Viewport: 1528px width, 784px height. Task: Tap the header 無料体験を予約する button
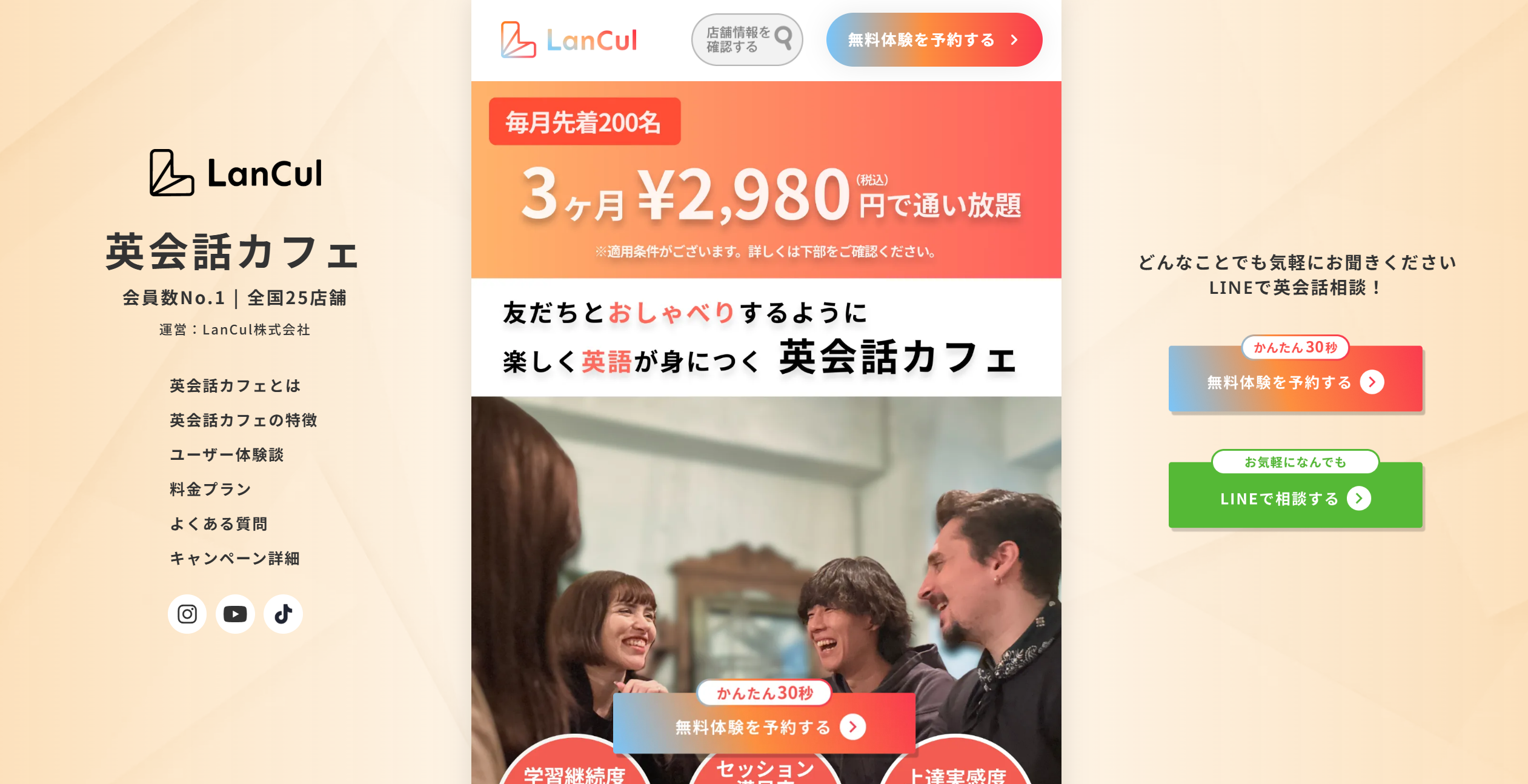pyautogui.click(x=934, y=40)
